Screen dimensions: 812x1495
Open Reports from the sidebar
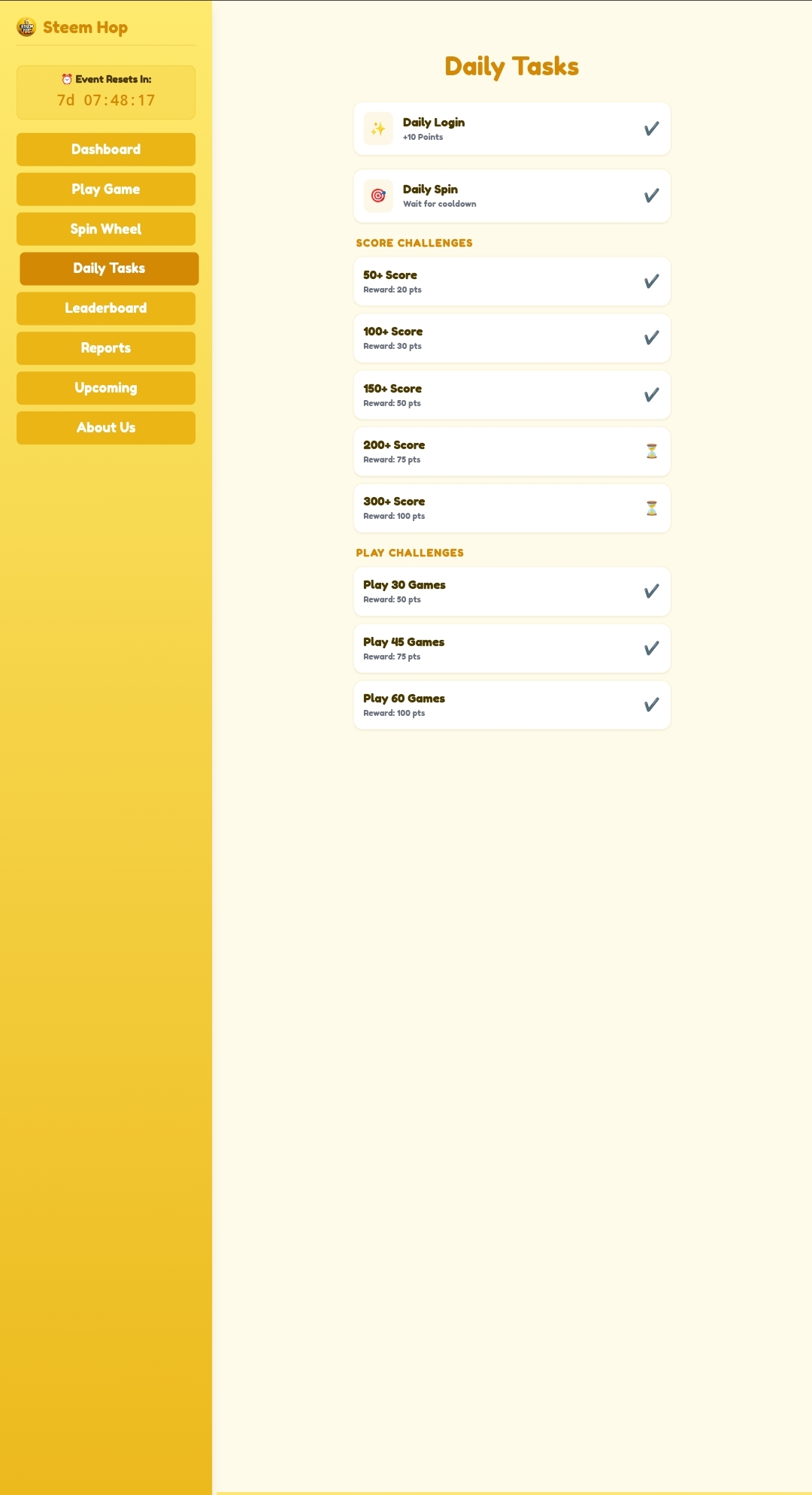coord(106,348)
